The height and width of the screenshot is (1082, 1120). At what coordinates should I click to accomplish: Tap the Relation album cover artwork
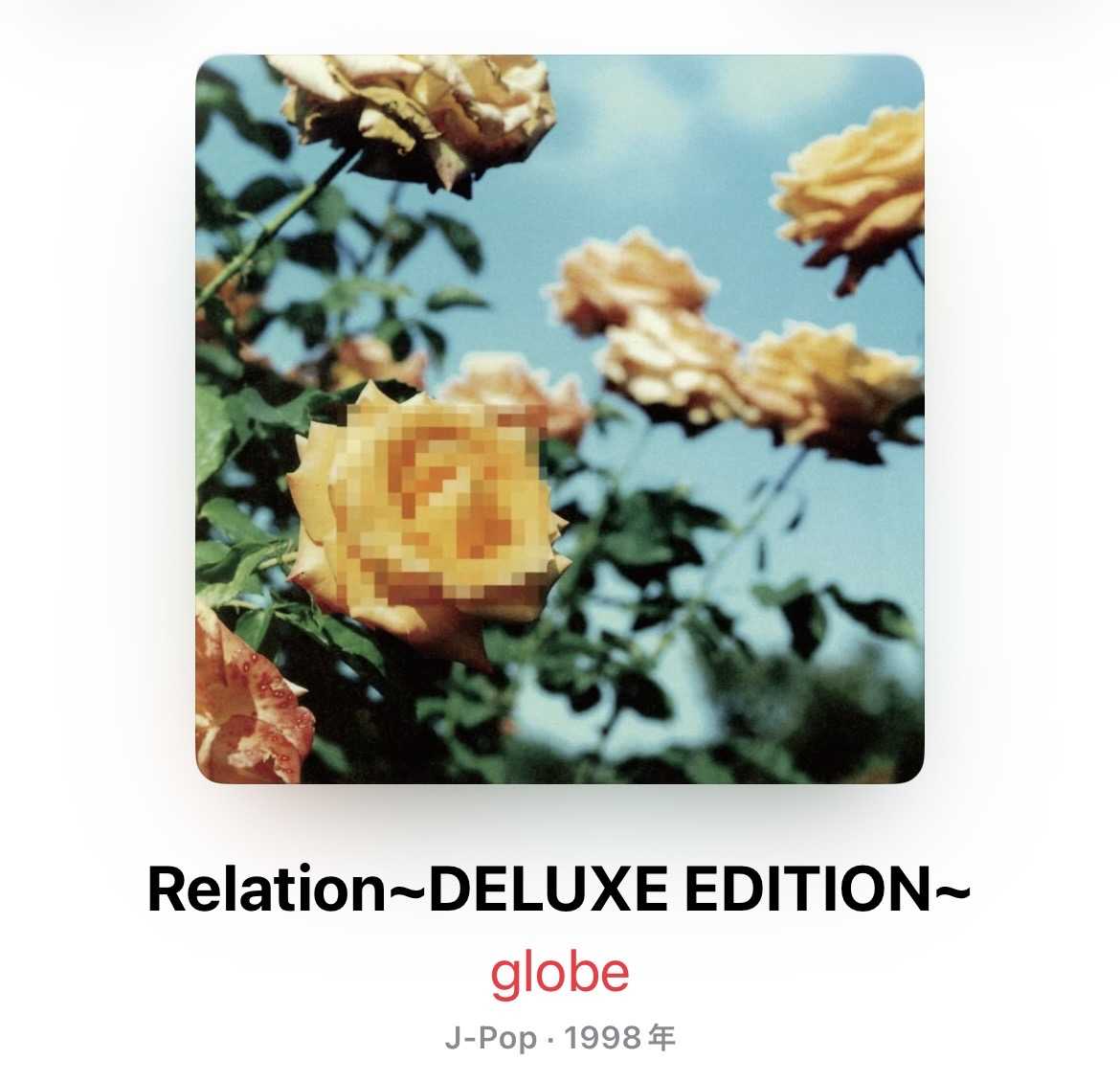[560, 419]
